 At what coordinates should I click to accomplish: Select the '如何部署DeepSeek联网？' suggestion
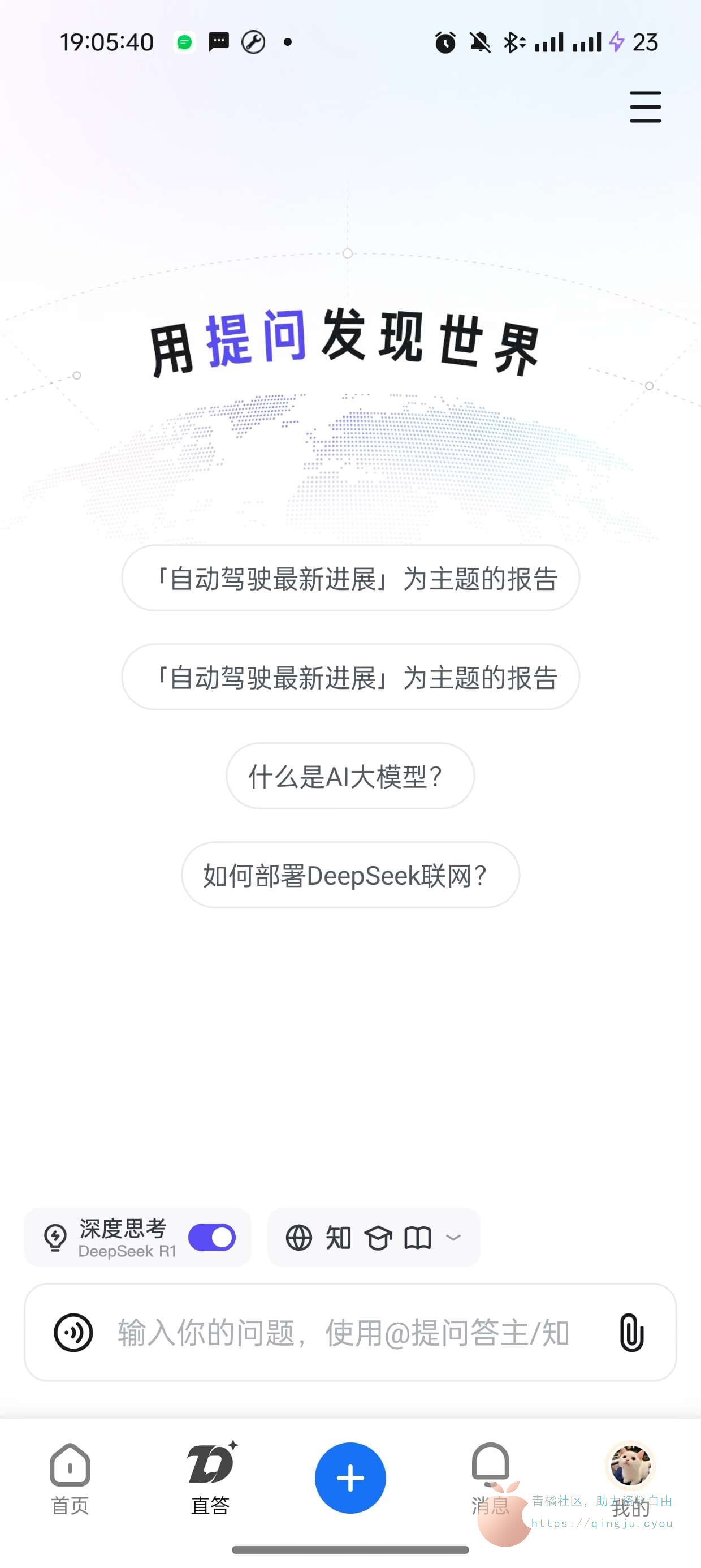350,875
